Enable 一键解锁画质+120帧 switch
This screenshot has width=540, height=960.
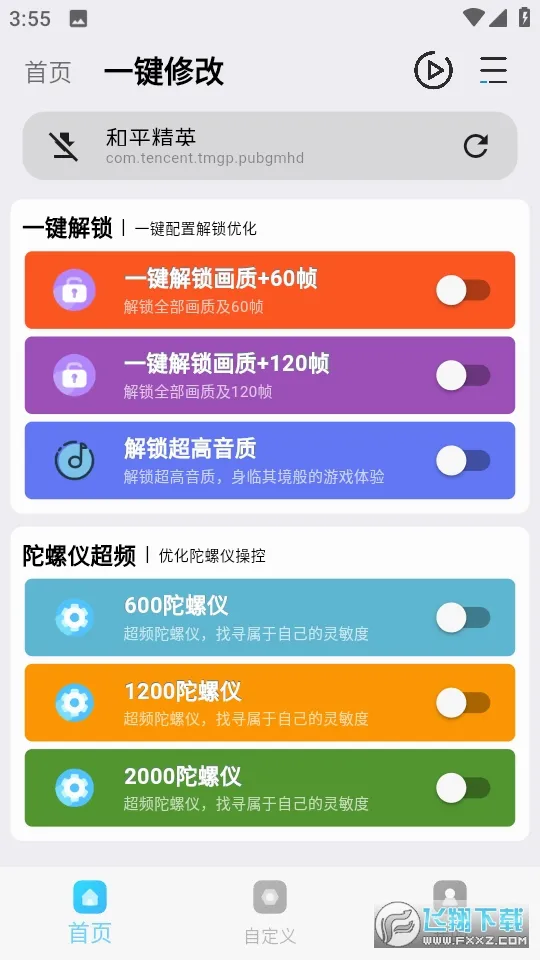(x=463, y=375)
